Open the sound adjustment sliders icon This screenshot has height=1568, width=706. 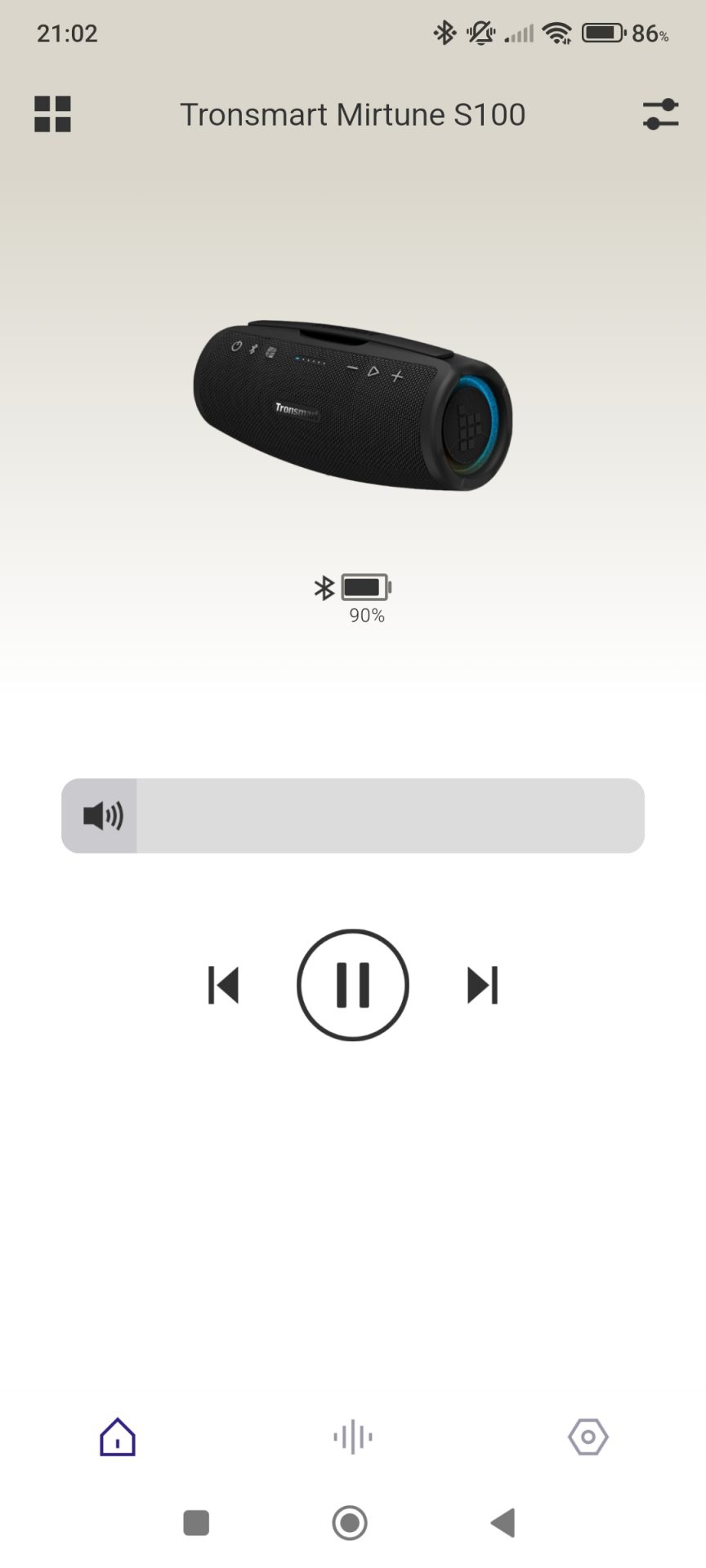[660, 114]
